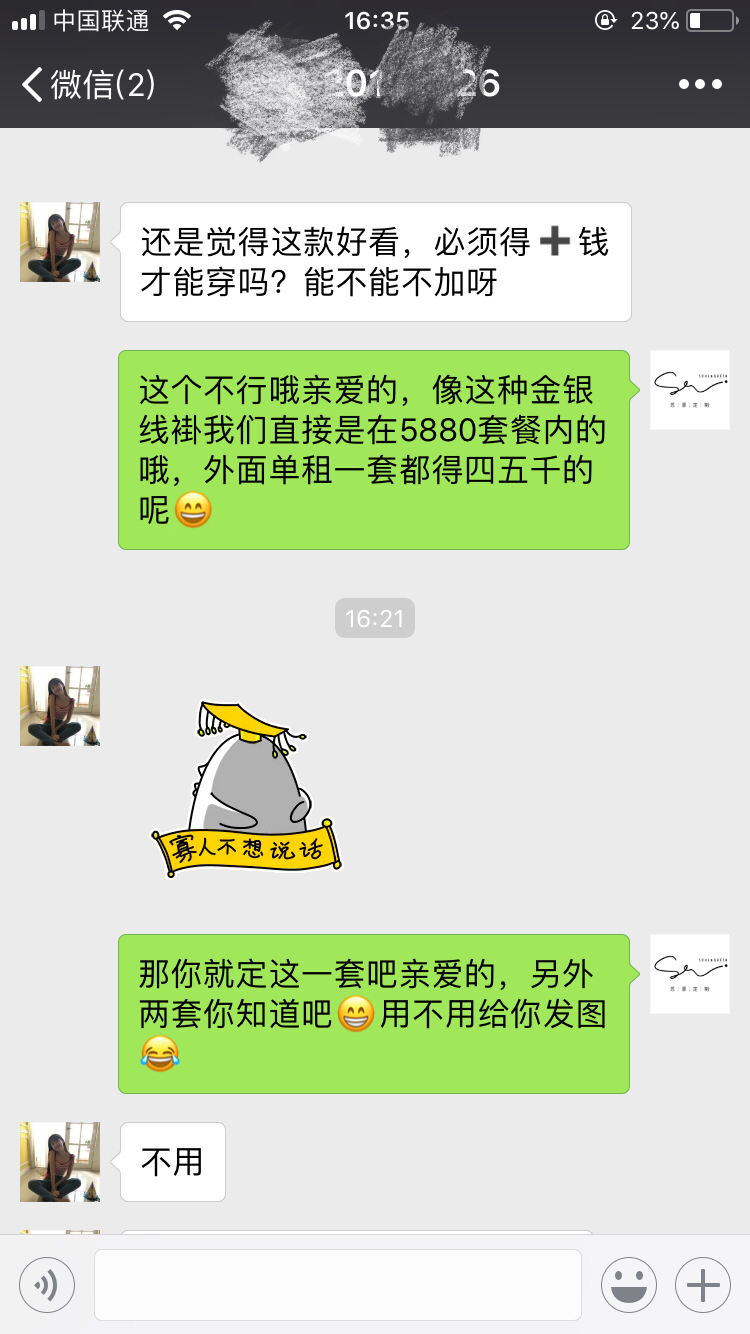750x1334 pixels.
Task: Open contact avatar beside 不用 message
Action: [x=60, y=1162]
